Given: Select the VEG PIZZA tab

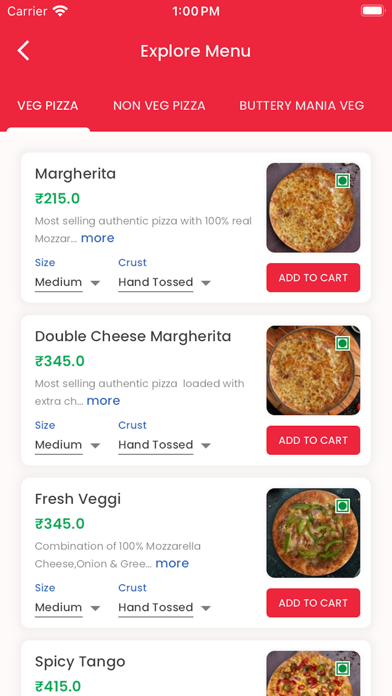Looking at the screenshot, I should [48, 106].
